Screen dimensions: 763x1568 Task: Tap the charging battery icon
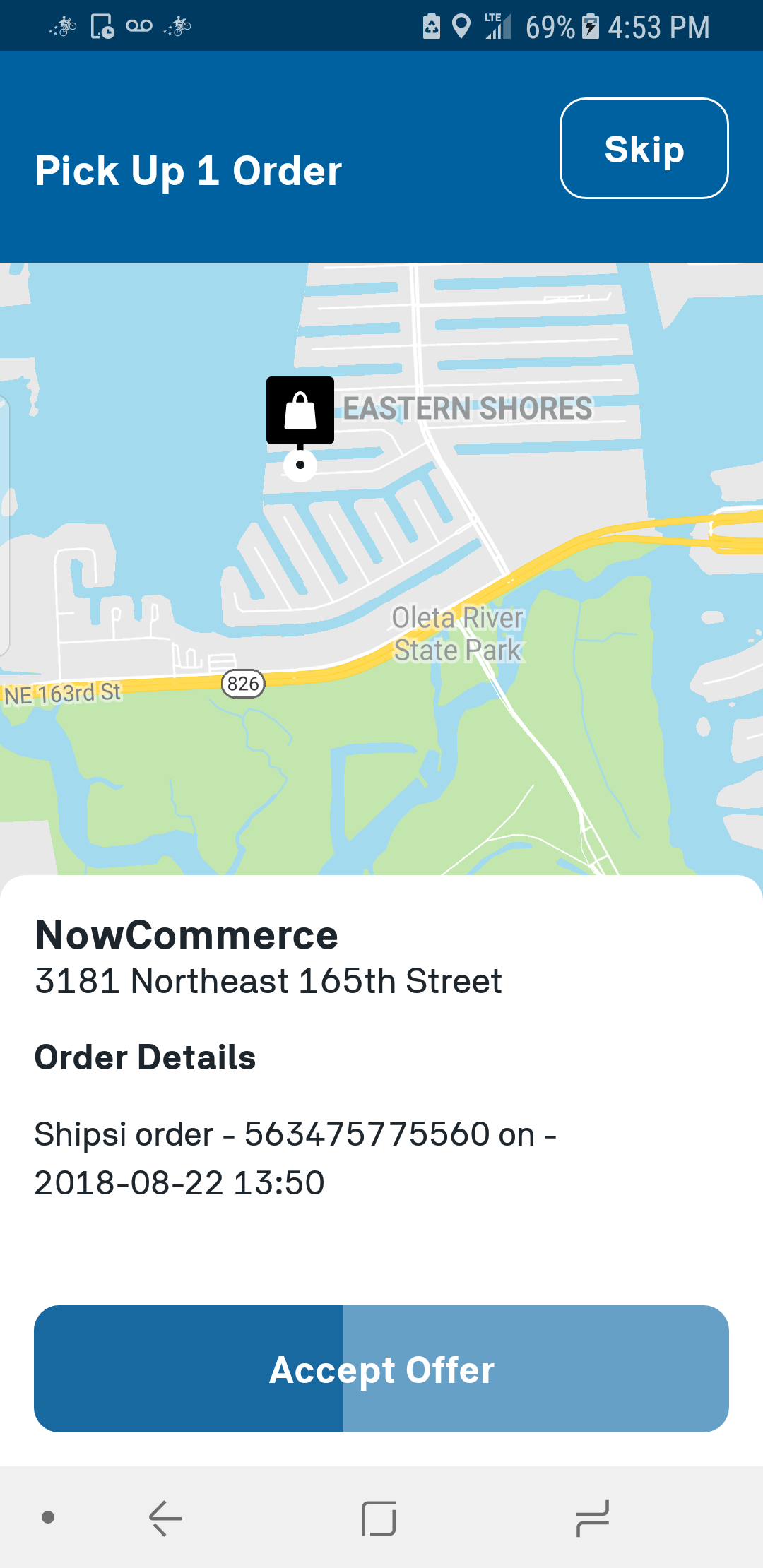click(591, 27)
